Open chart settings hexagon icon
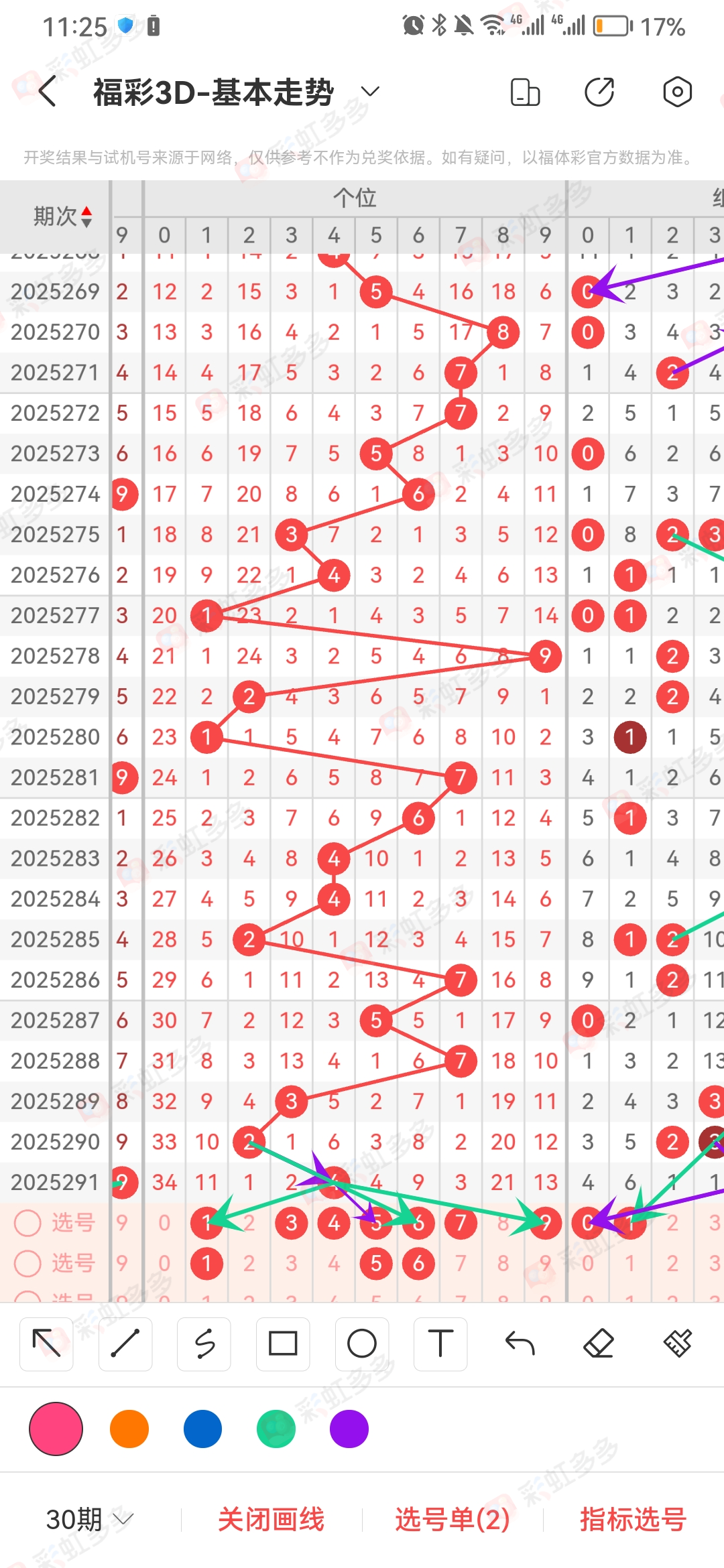Image resolution: width=724 pixels, height=1568 pixels. point(677,92)
